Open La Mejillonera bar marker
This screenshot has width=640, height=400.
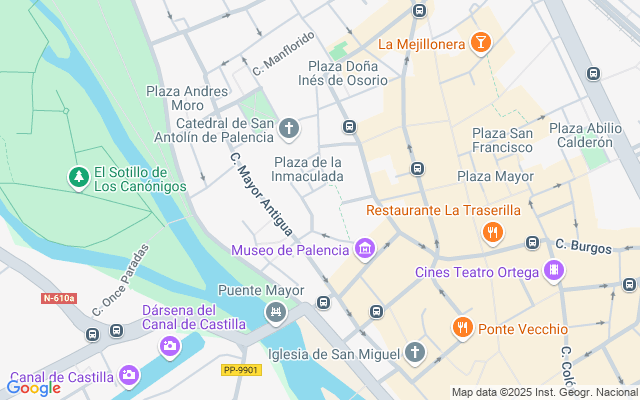pyautogui.click(x=482, y=43)
